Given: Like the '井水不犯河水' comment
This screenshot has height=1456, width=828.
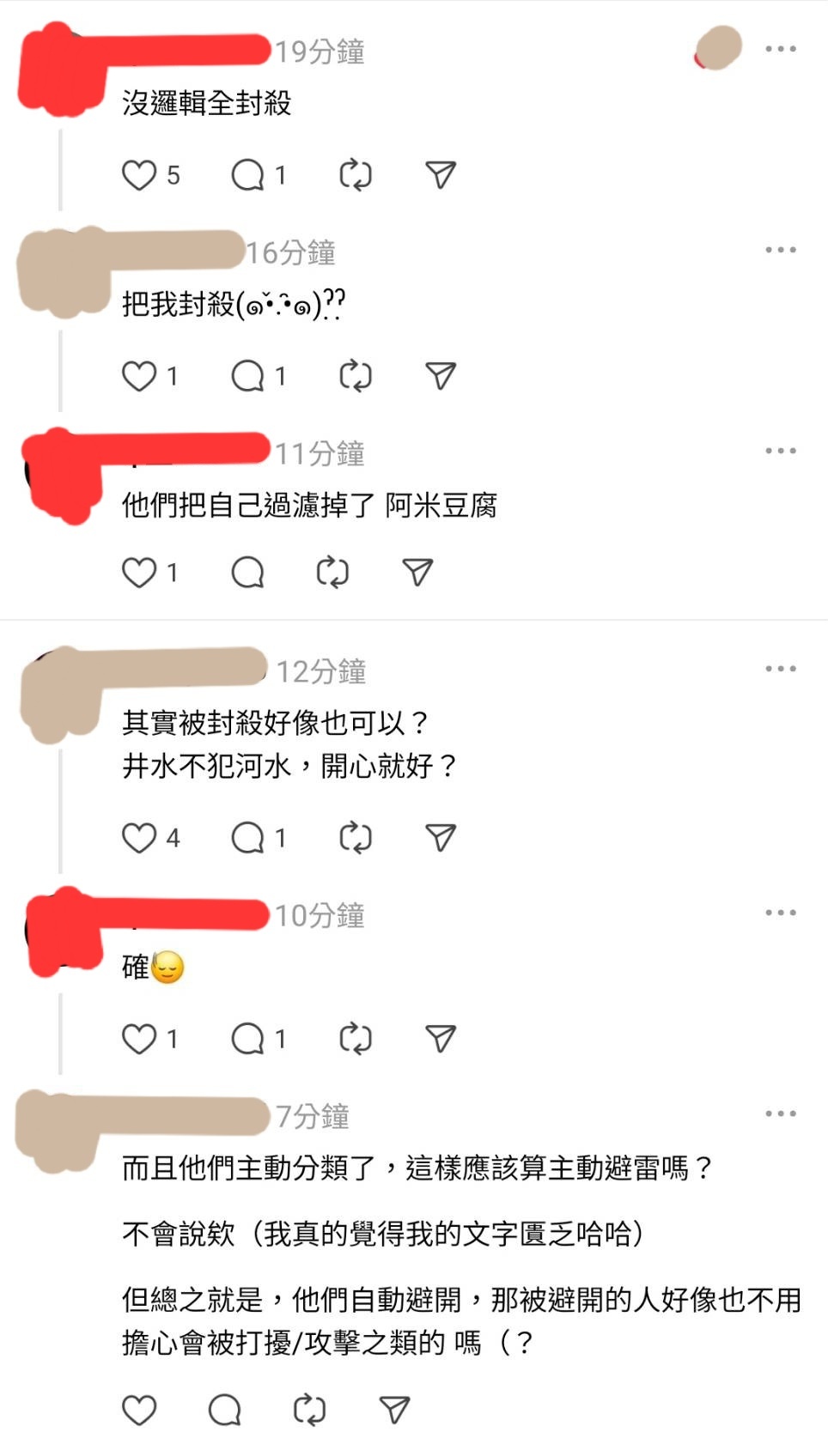Looking at the screenshot, I should 139,838.
